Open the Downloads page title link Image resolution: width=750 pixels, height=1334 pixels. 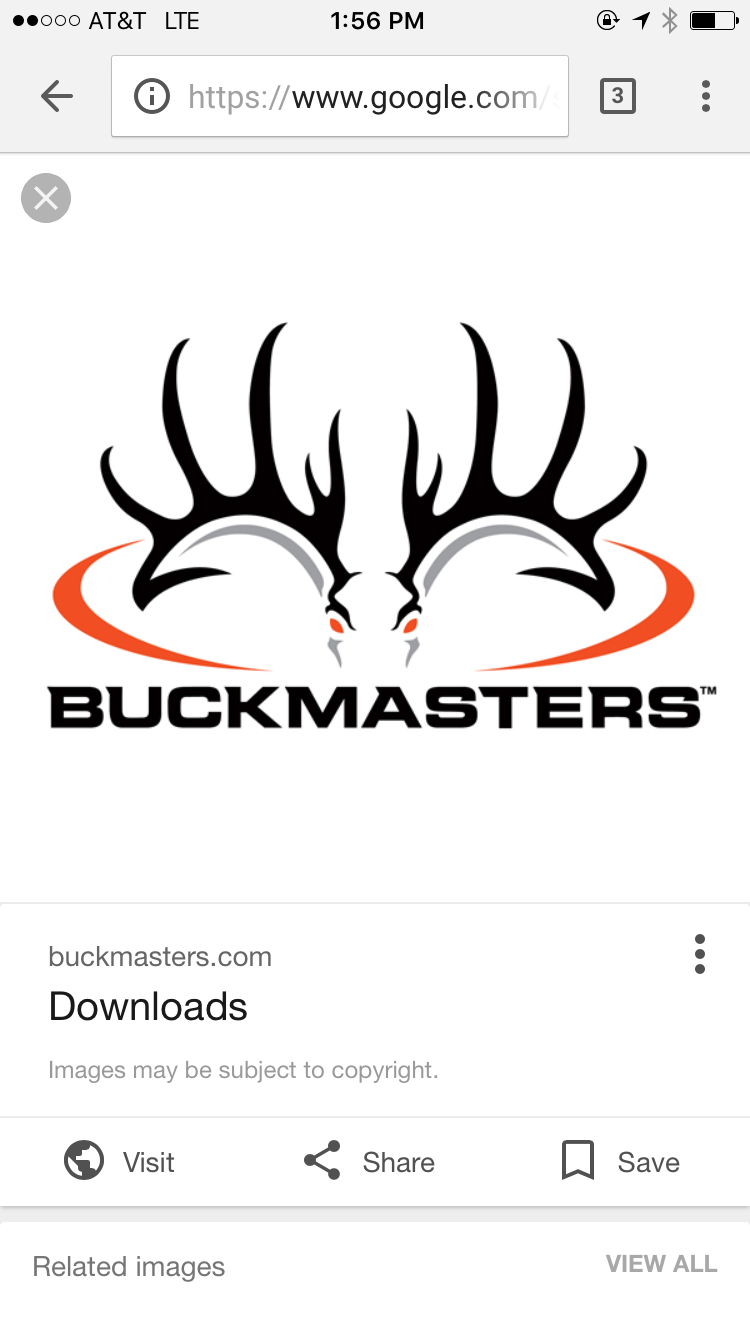(x=148, y=1006)
